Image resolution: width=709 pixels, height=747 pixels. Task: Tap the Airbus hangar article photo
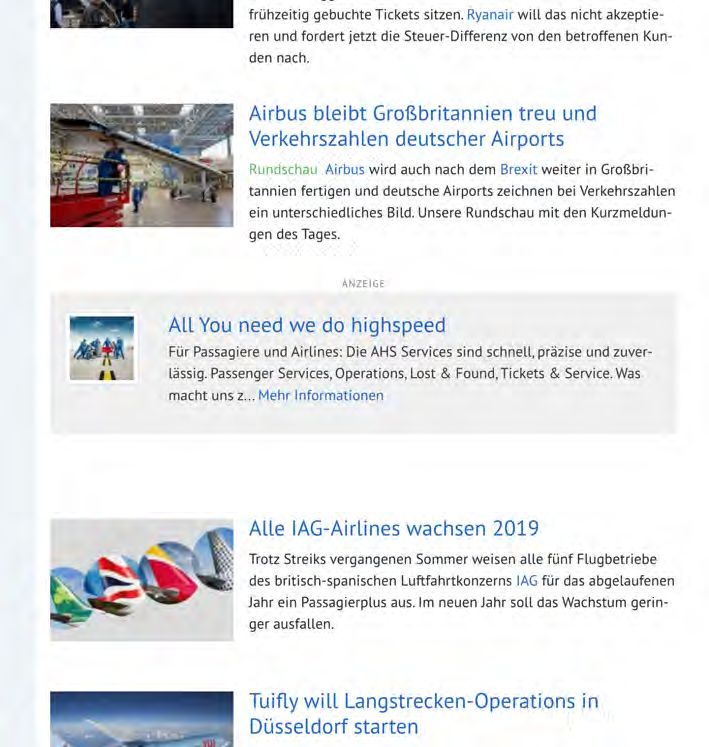141,165
